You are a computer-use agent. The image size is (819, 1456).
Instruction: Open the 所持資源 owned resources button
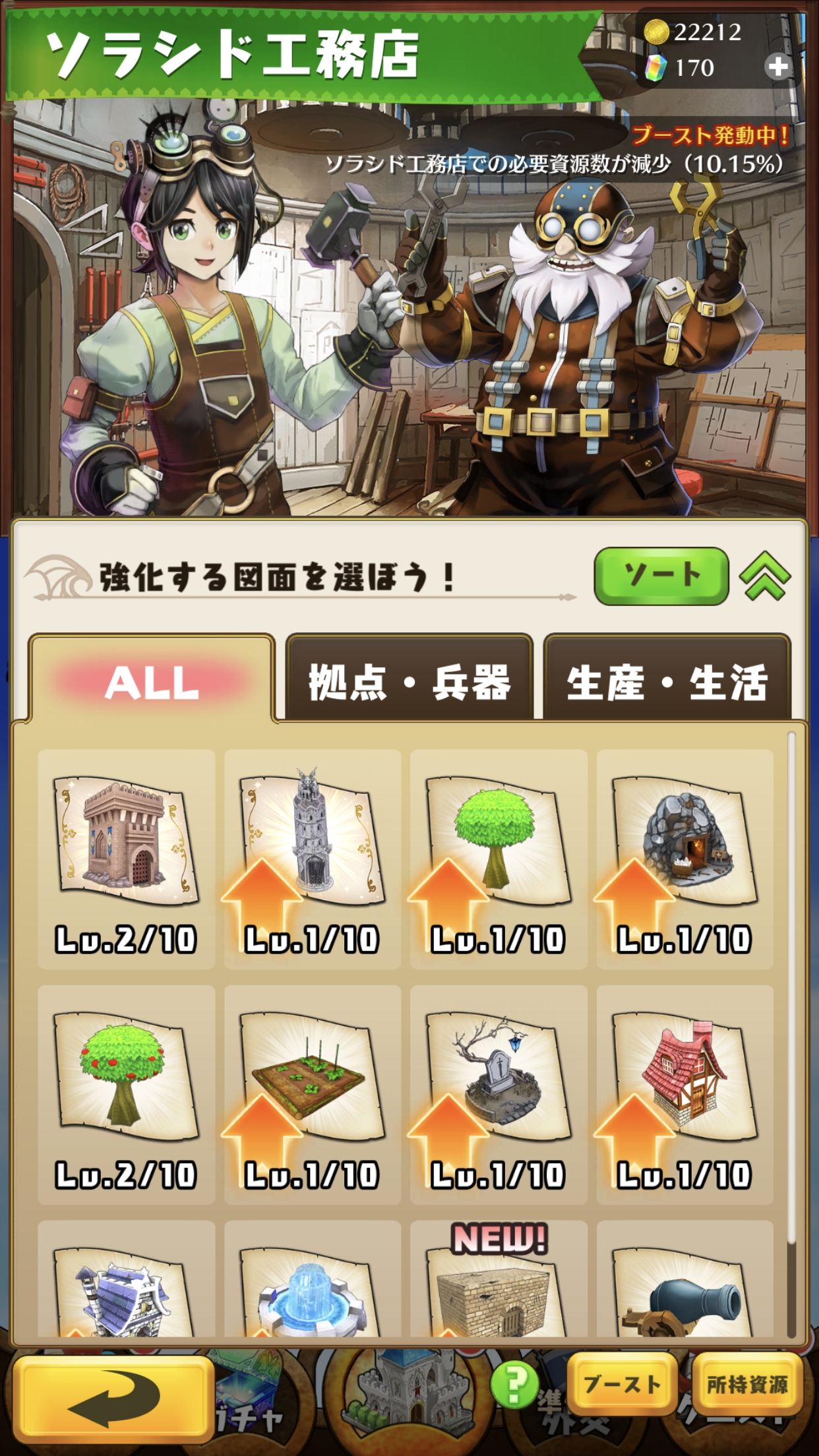[747, 1383]
